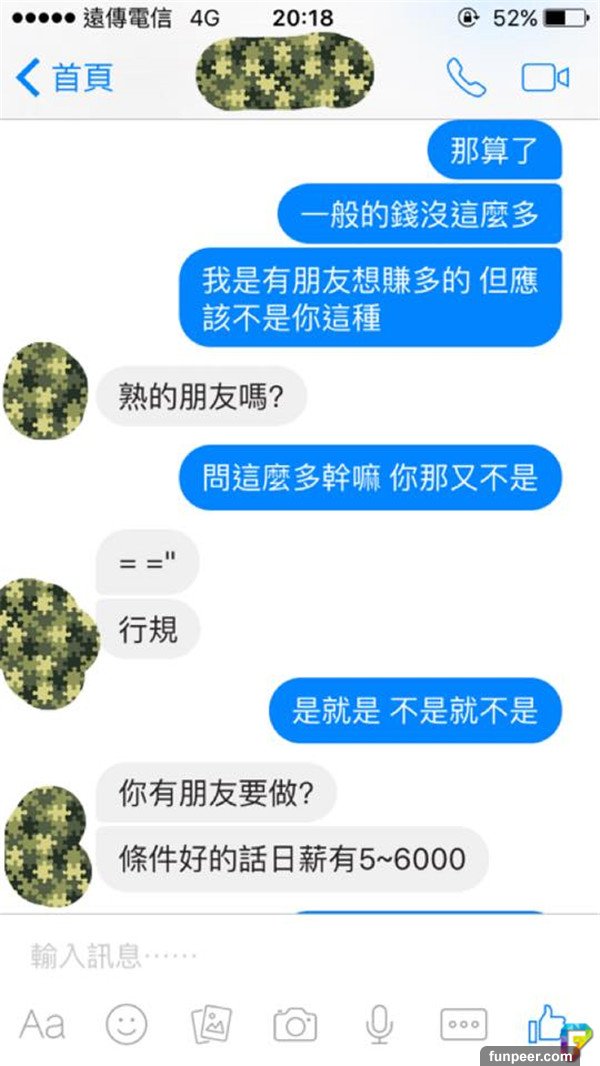
Task: Open the emoji picker
Action: click(x=127, y=1024)
